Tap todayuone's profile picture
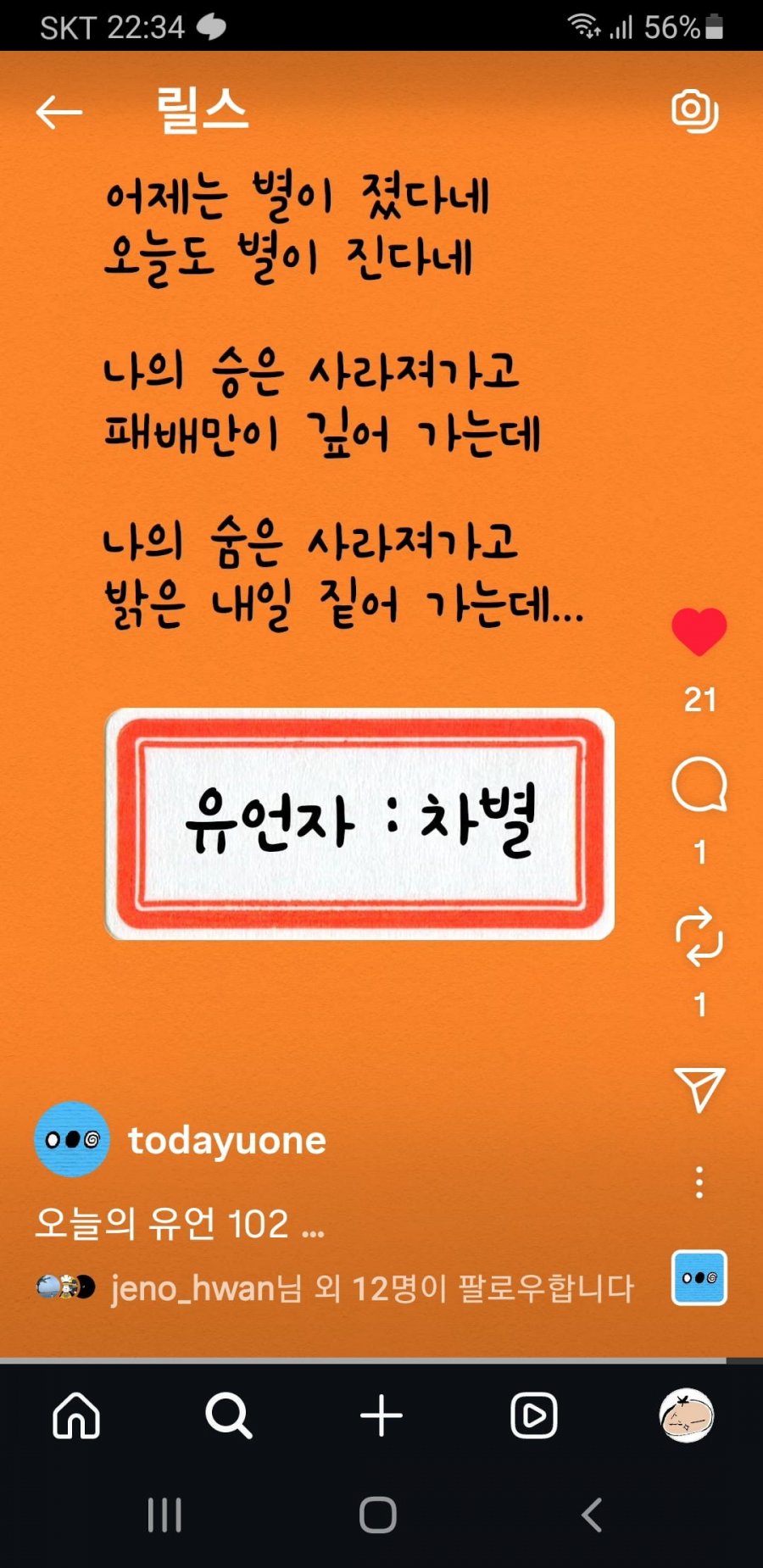Viewport: 763px width, 1568px height. click(72, 1139)
